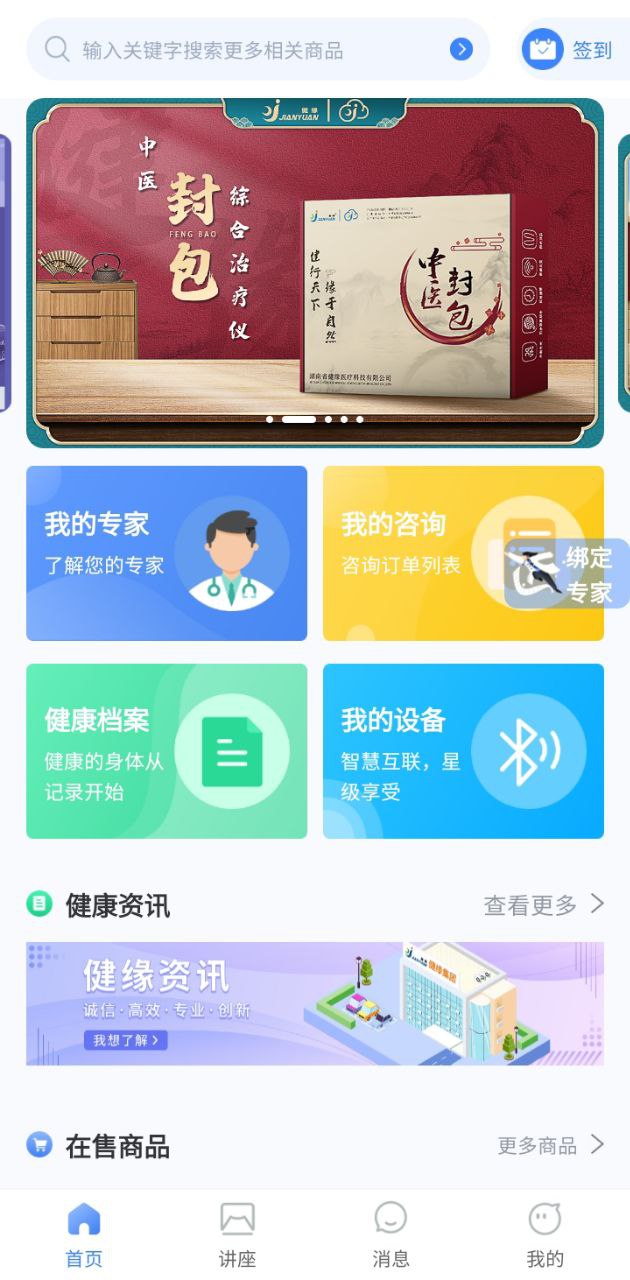Image resolution: width=630 pixels, height=1280 pixels.
Task: Tap the blue search arrow icon
Action: [461, 49]
